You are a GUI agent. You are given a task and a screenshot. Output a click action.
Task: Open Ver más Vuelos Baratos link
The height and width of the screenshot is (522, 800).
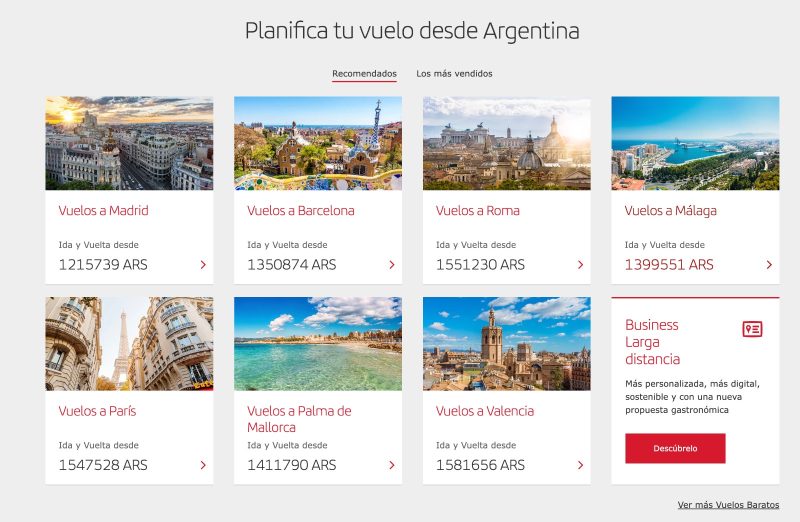727,505
